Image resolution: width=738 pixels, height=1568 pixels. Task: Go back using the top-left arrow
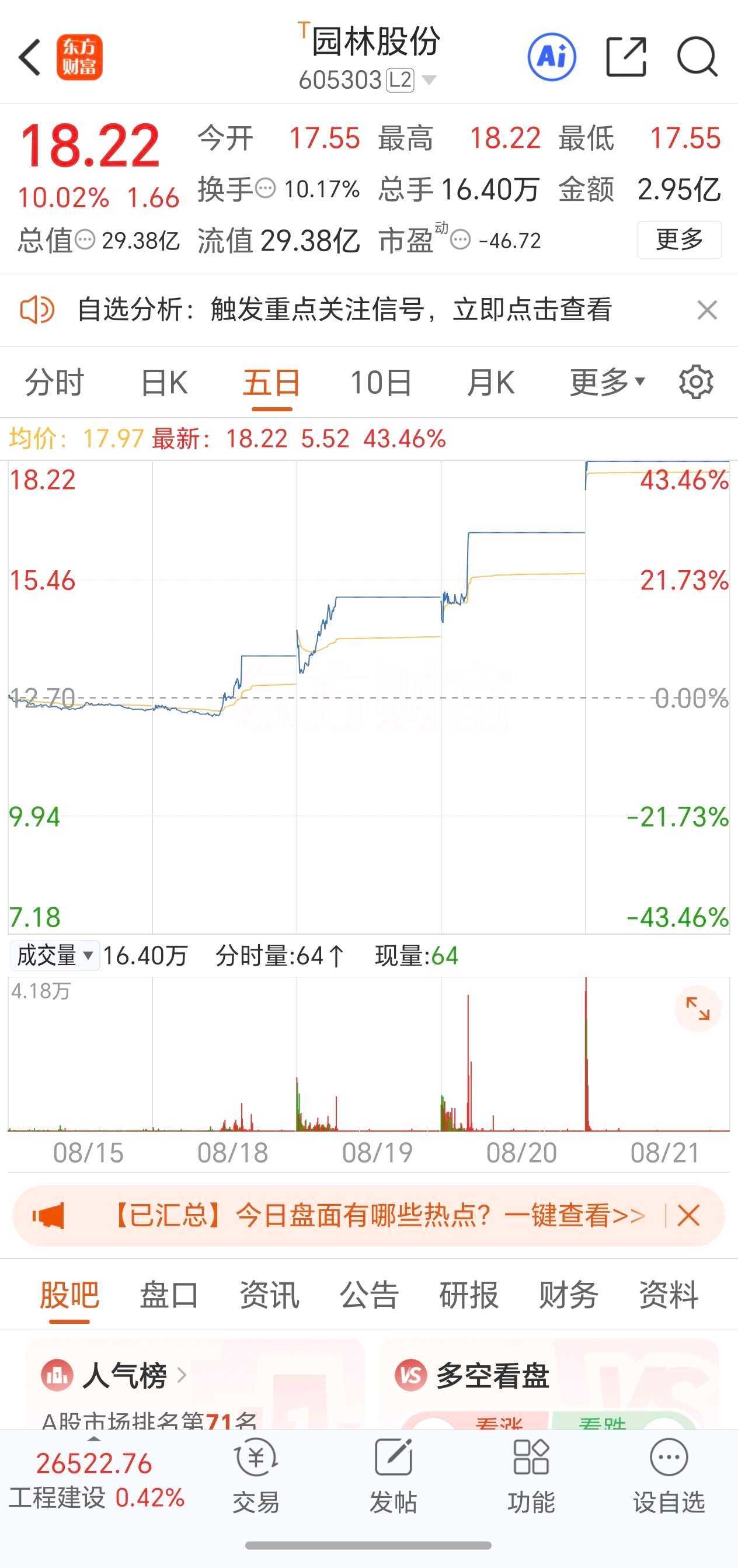pos(29,58)
